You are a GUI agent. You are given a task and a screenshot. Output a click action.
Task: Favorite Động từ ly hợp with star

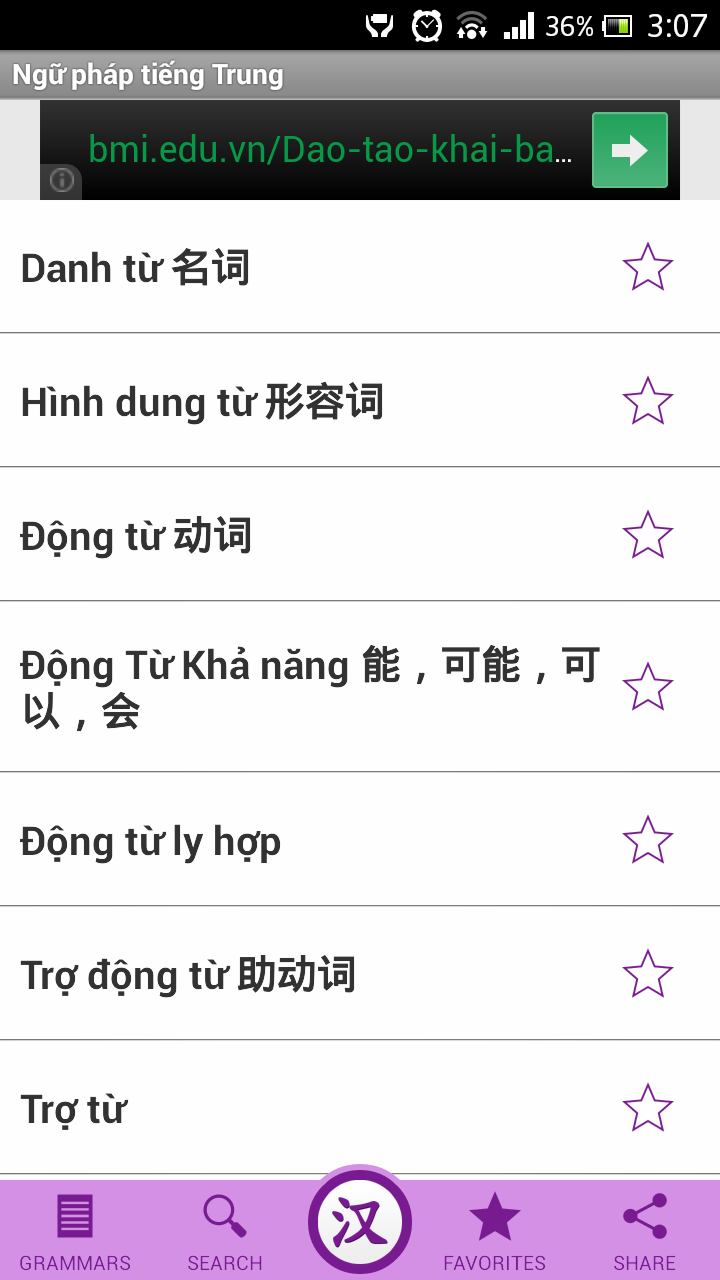(x=648, y=840)
